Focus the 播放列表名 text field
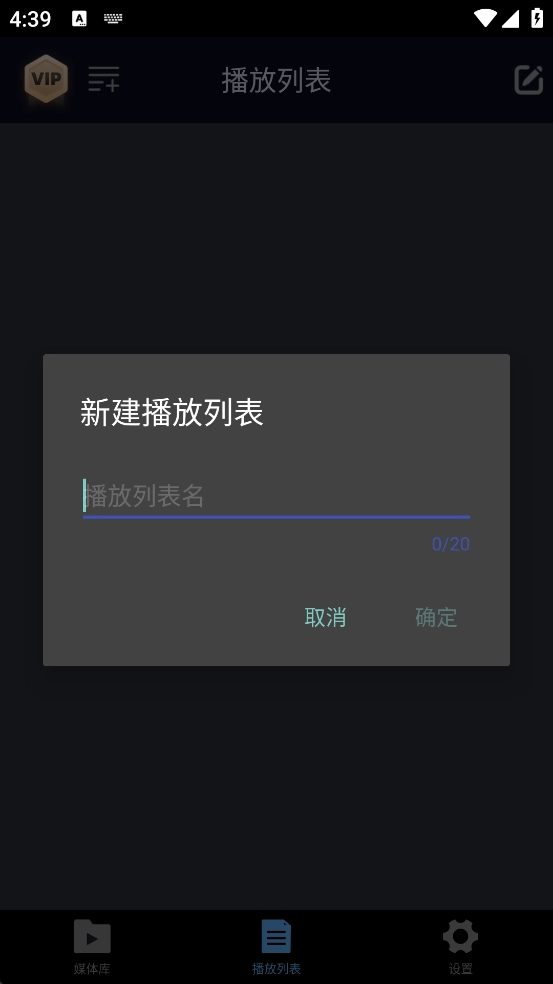Screen dimensions: 553x984 click(x=276, y=496)
